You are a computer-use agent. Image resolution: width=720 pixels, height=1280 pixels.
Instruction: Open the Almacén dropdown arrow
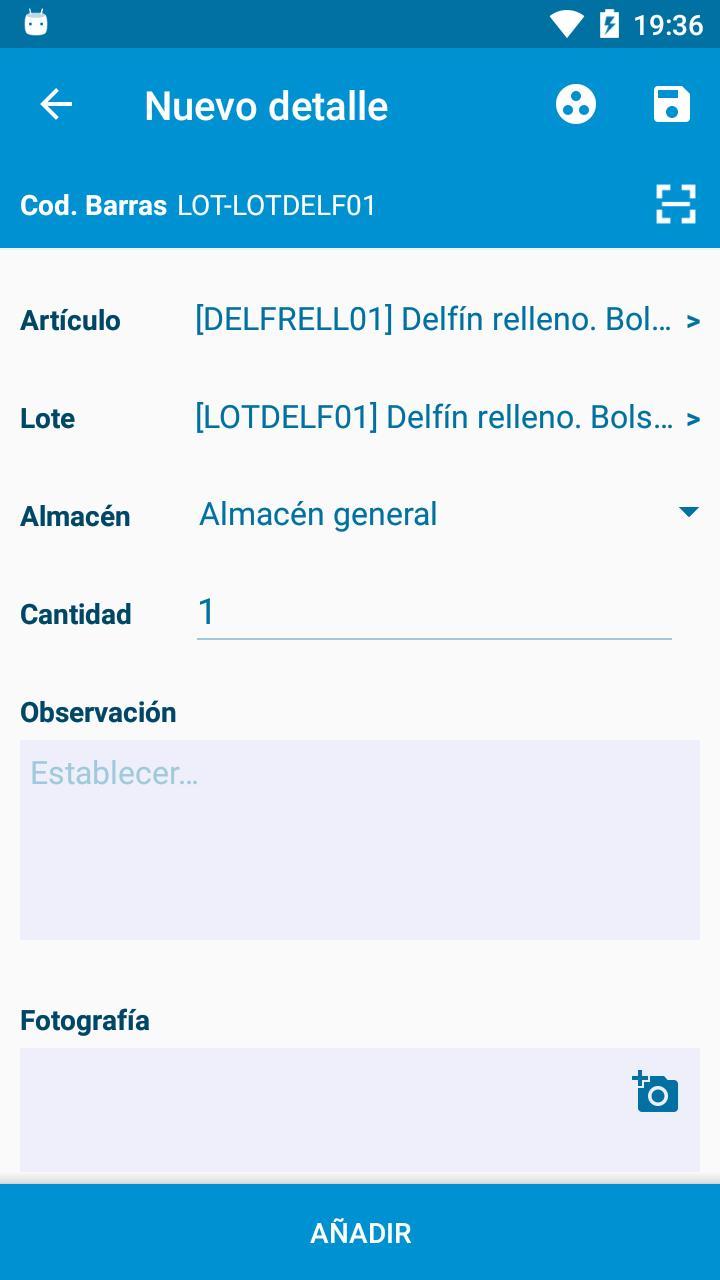tap(690, 513)
